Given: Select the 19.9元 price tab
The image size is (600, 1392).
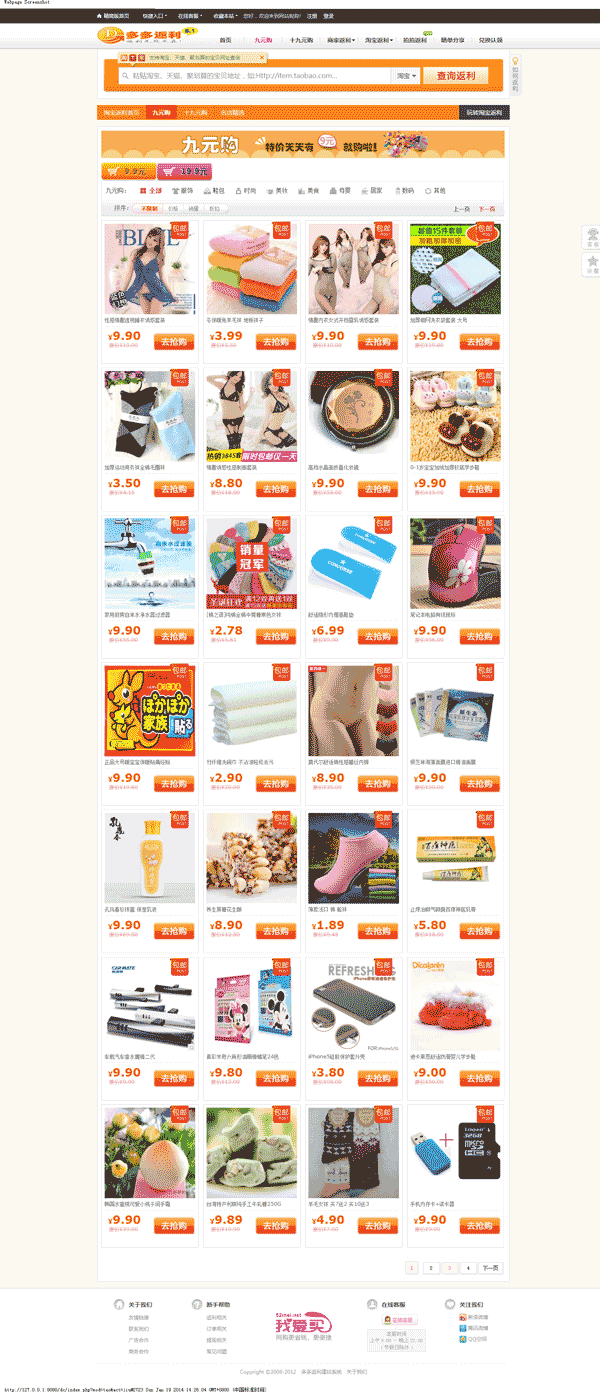Looking at the screenshot, I should point(184,171).
